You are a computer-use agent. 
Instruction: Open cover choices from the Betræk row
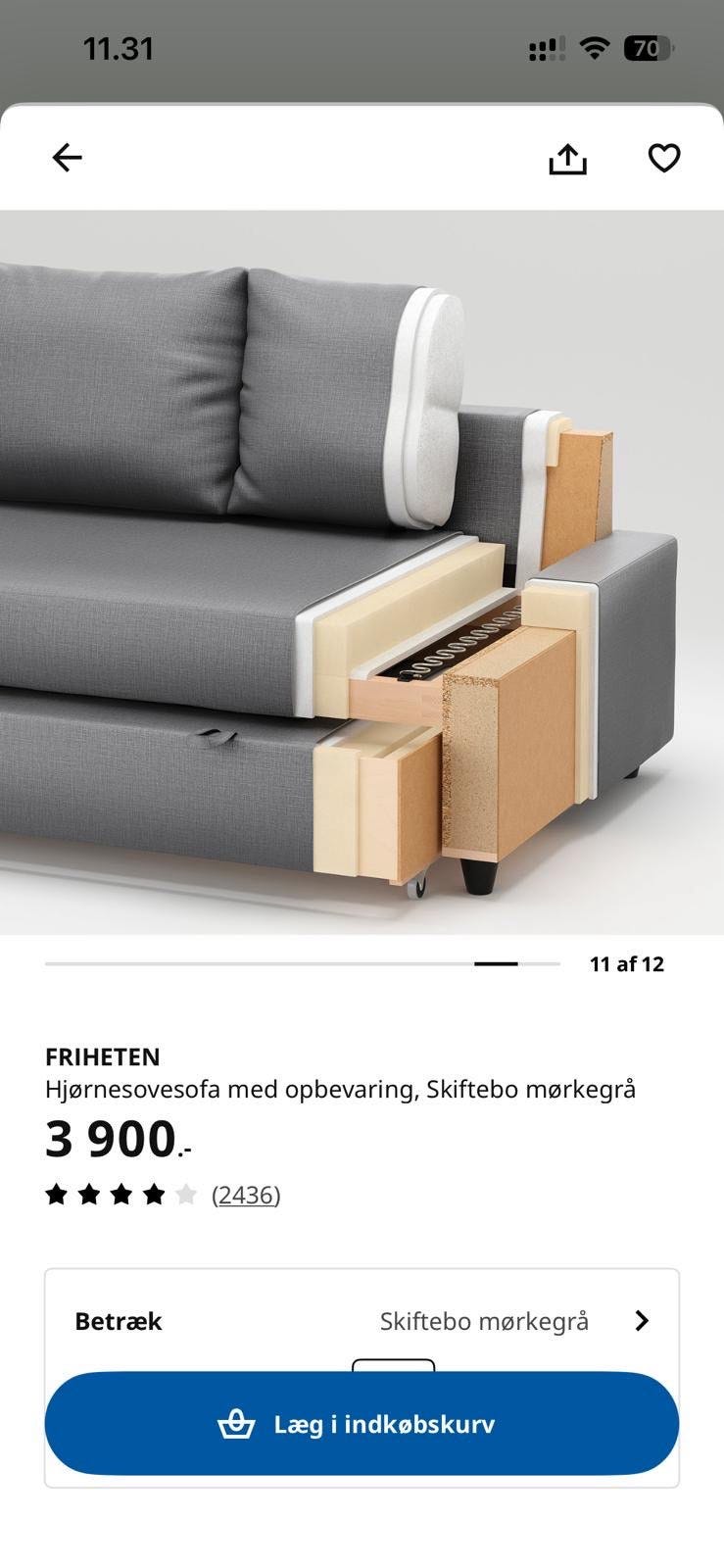[362, 1320]
